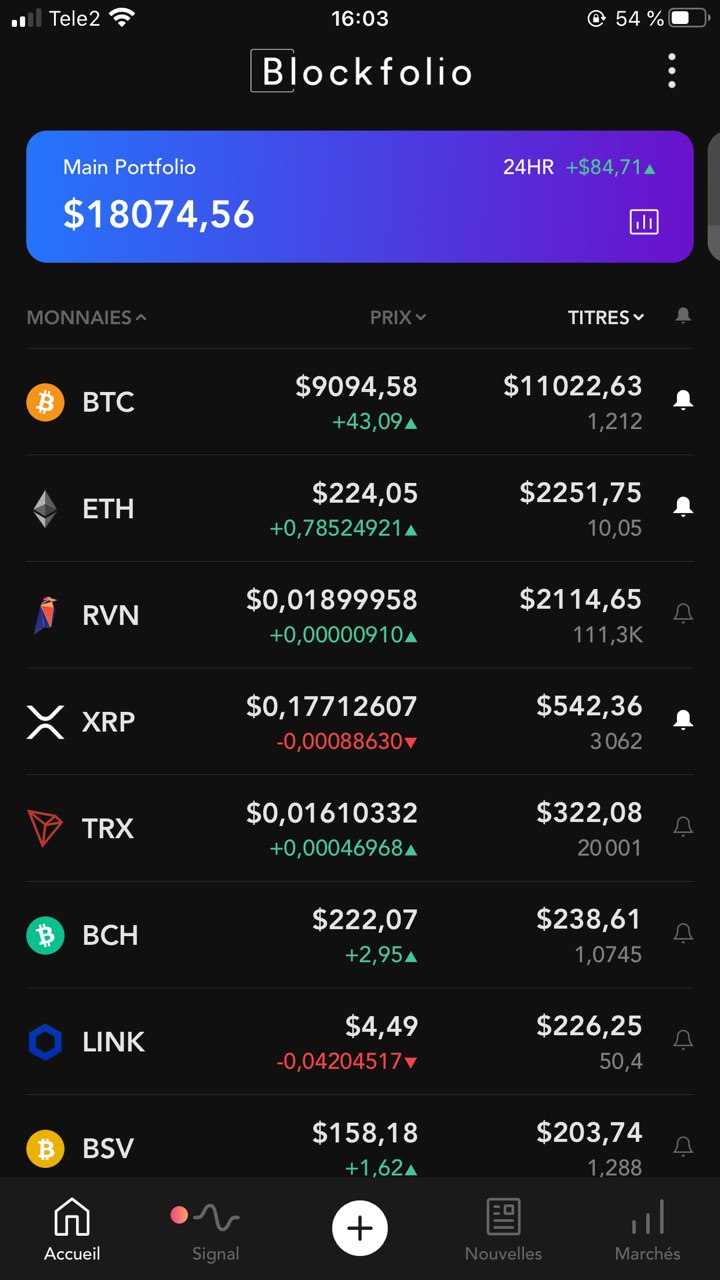
Task: Tap the alert bell for BTC
Action: click(683, 400)
